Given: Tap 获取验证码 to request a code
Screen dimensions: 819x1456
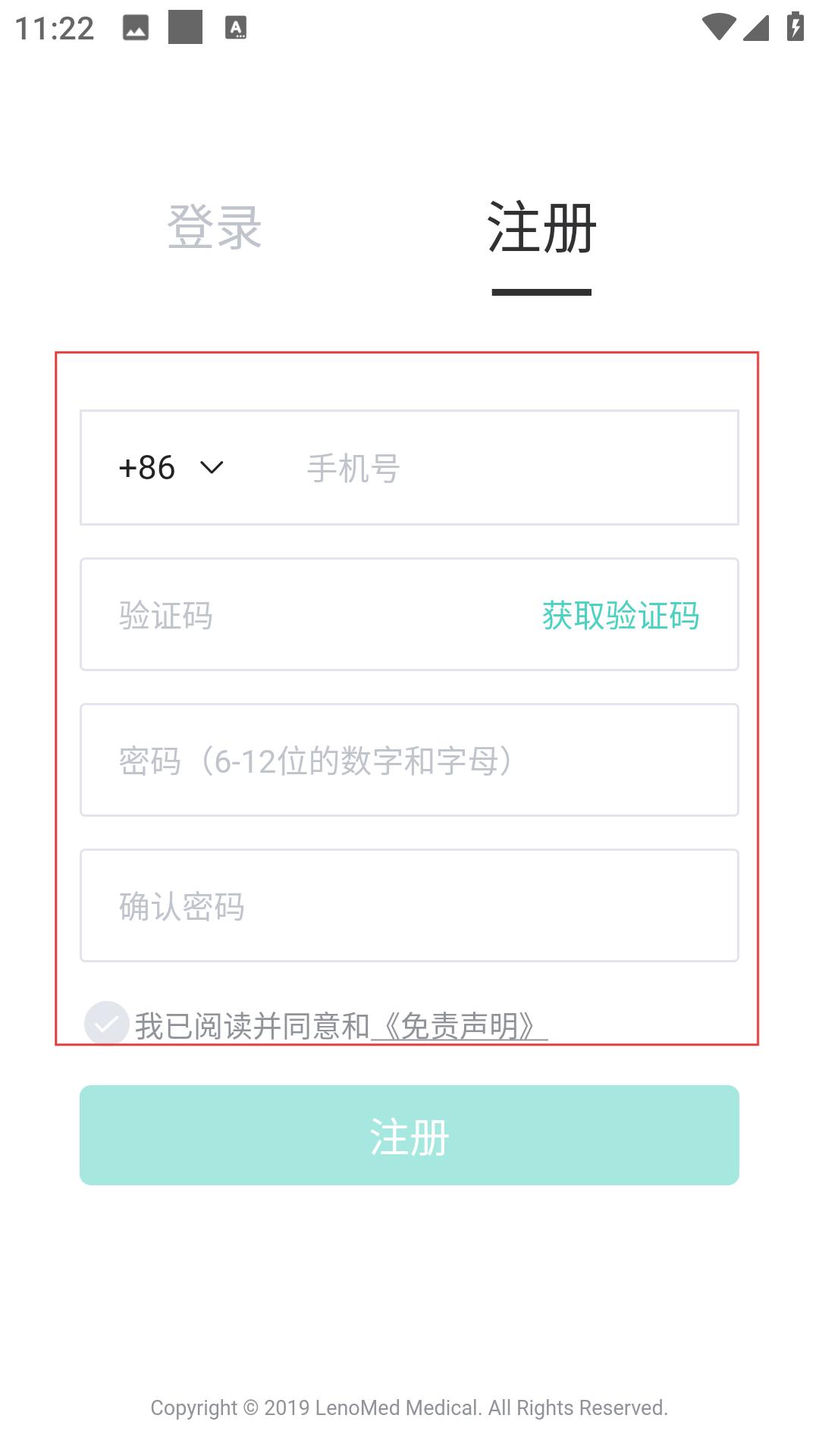Looking at the screenshot, I should coord(620,615).
